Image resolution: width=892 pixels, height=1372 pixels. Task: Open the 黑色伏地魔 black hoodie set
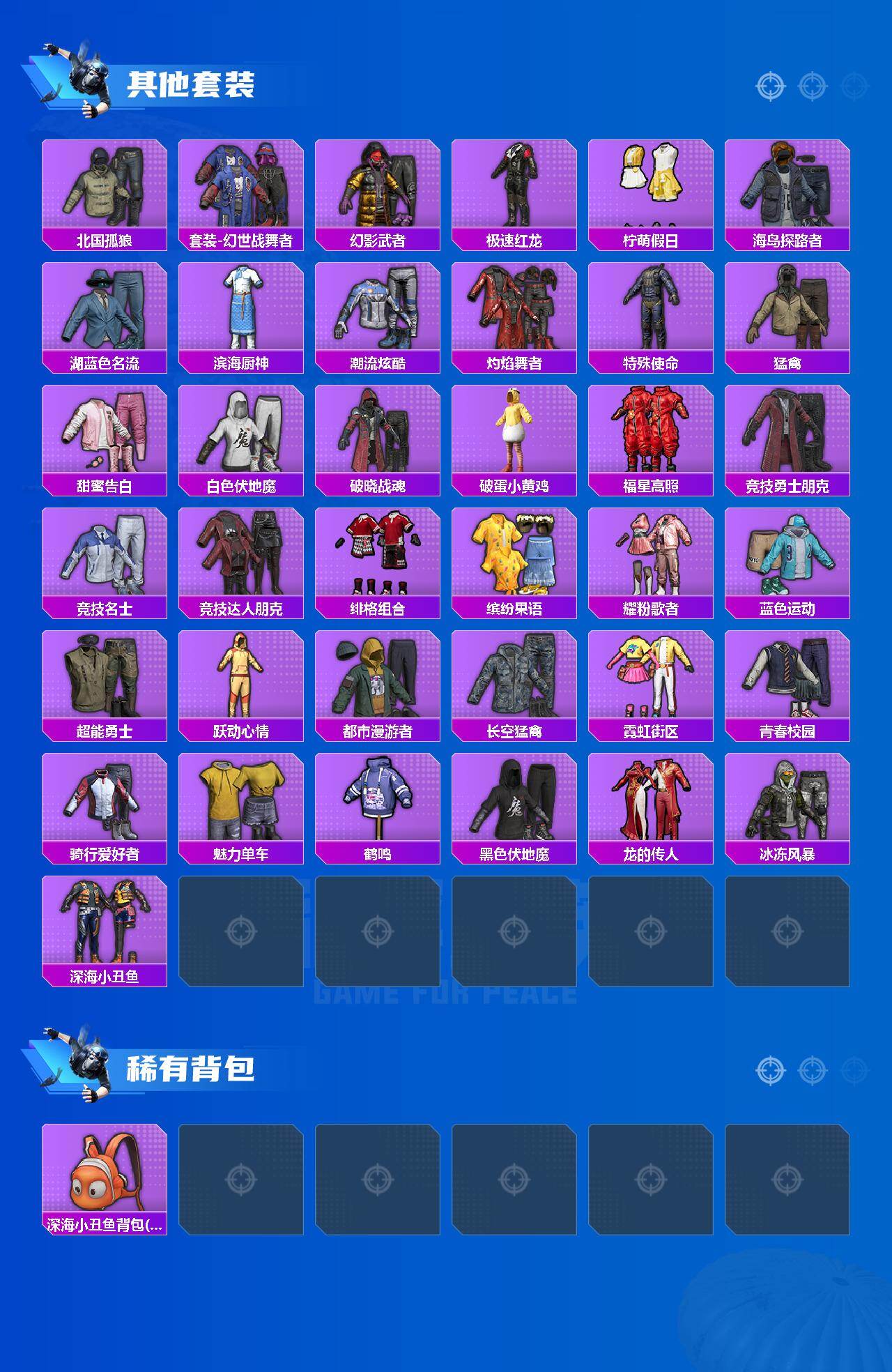click(514, 807)
